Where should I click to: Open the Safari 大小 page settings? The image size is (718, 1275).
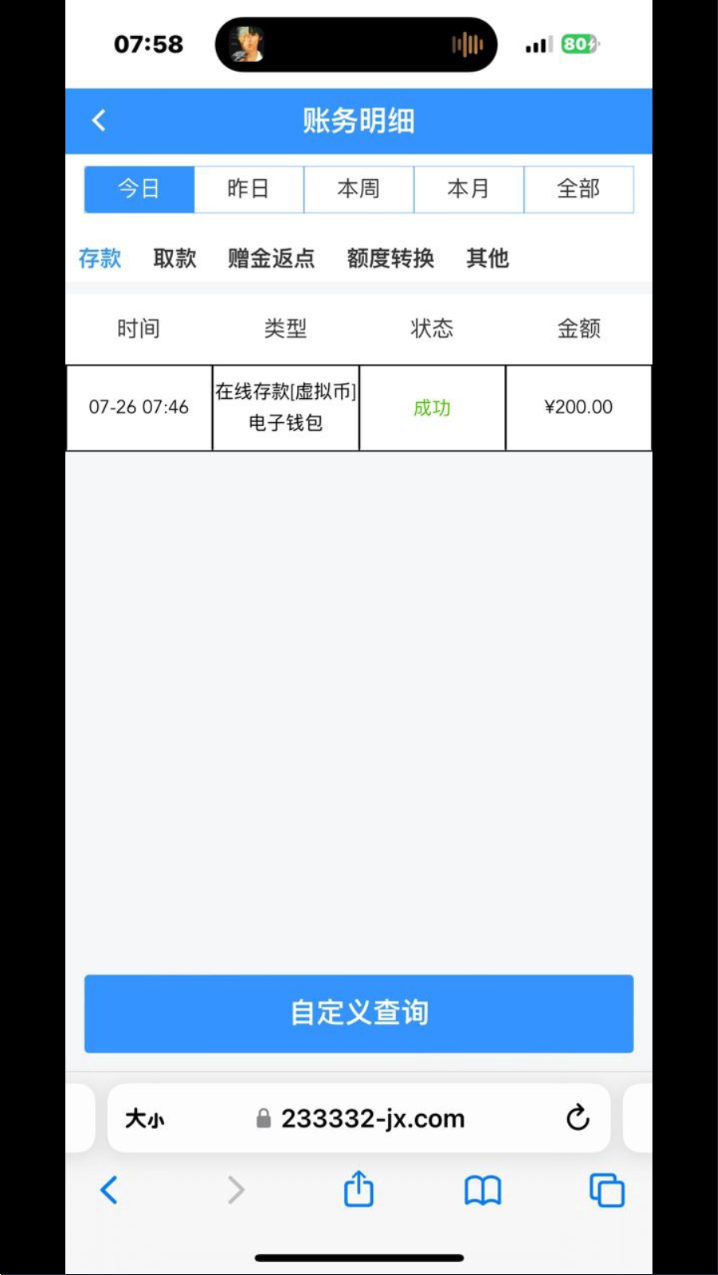coord(144,1119)
